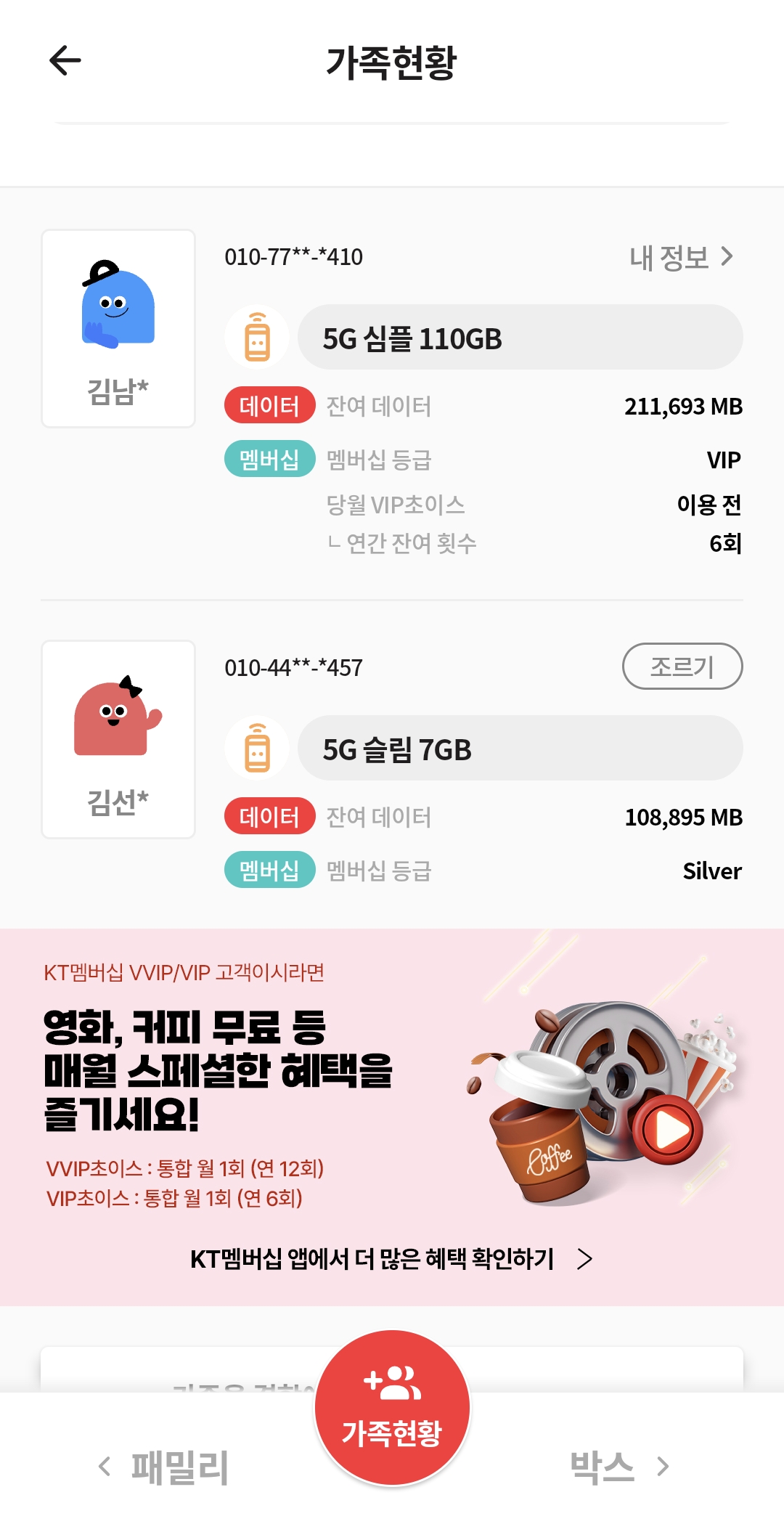Viewport: 784px width, 1540px height.
Task: Open 김남* profile card
Action: coord(118,329)
